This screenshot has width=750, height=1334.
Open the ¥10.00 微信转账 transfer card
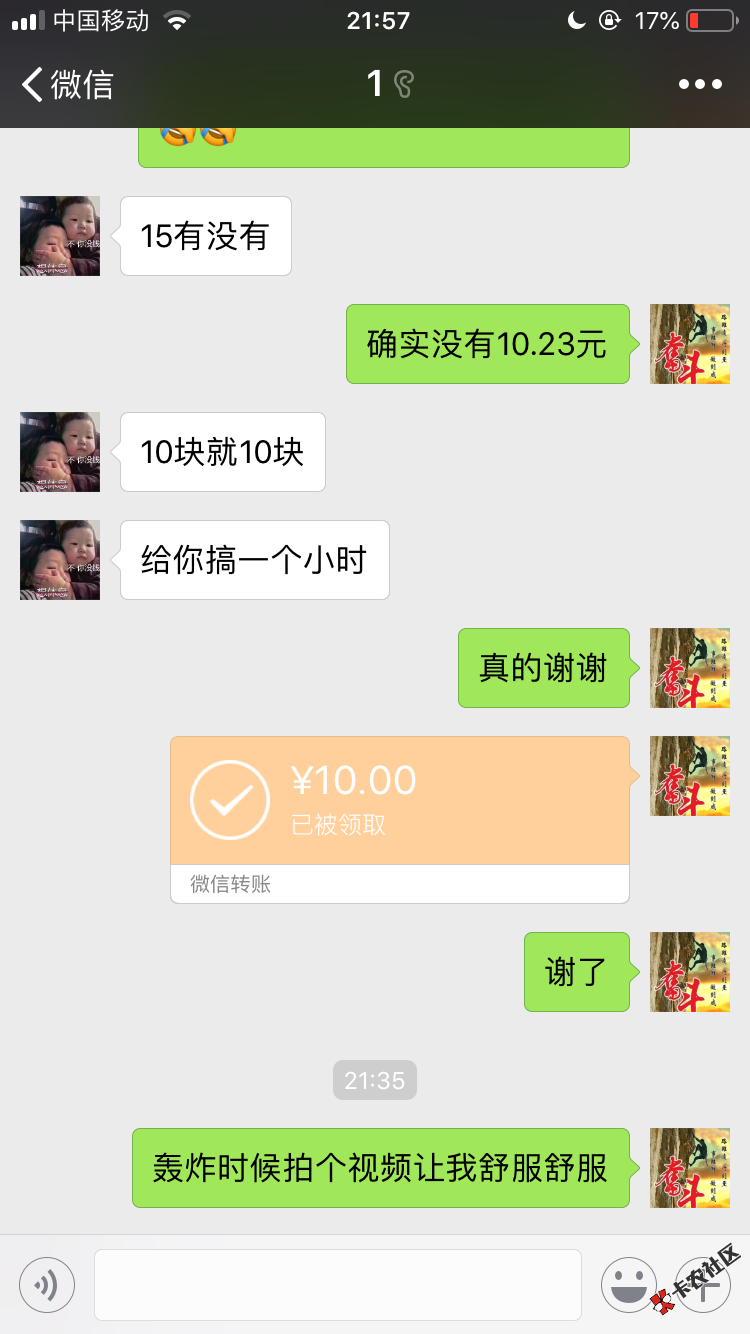tap(400, 818)
